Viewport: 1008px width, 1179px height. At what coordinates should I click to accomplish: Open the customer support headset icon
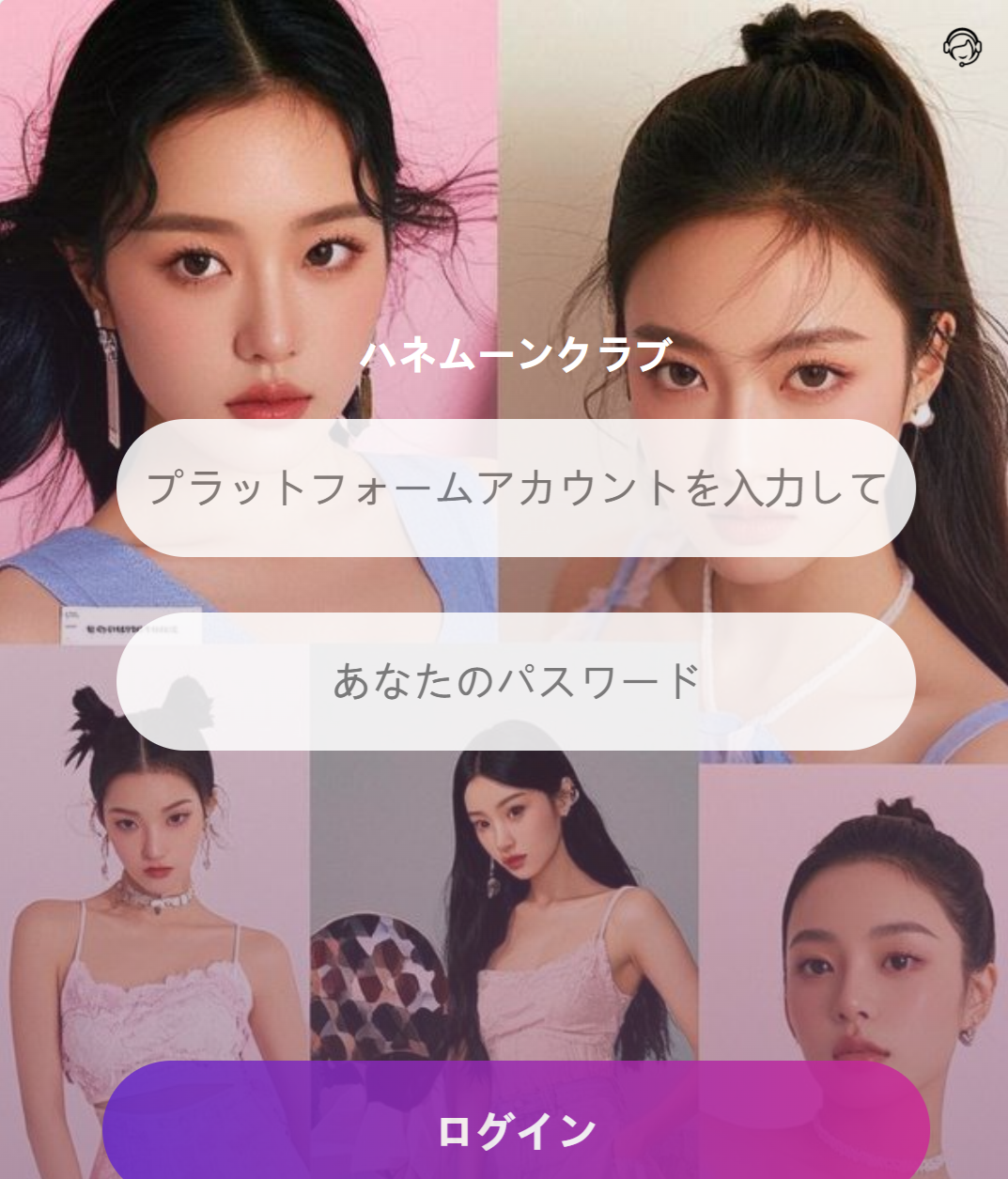[962, 47]
